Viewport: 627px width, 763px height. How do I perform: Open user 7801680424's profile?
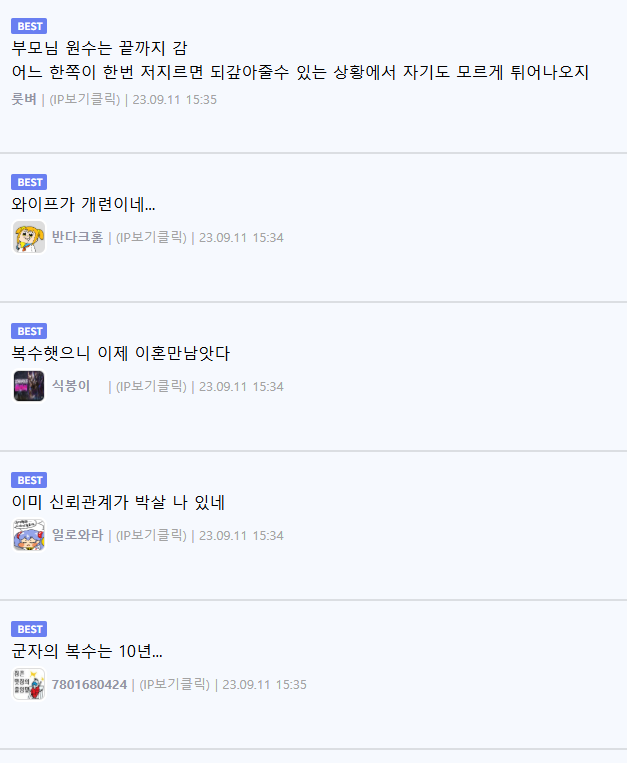tap(89, 684)
